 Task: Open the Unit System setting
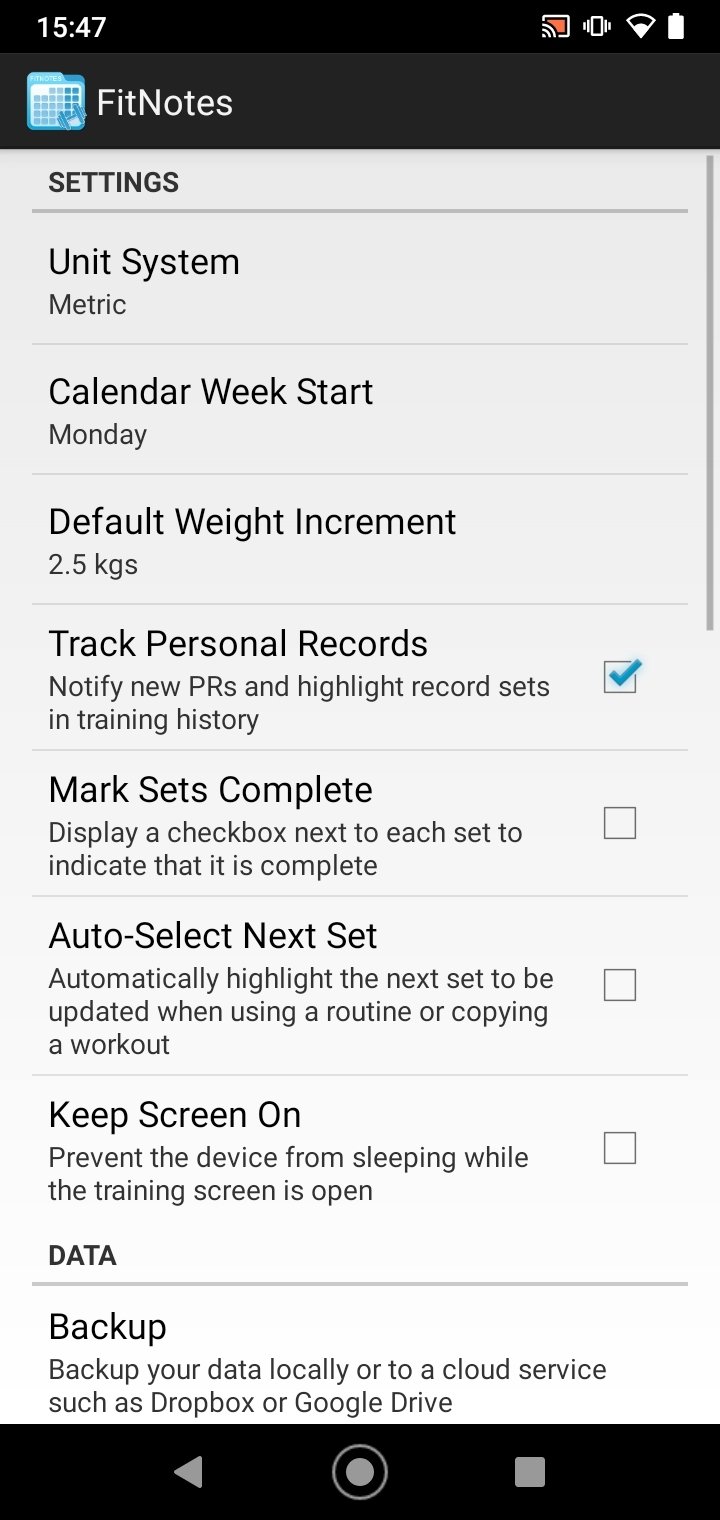pos(360,280)
